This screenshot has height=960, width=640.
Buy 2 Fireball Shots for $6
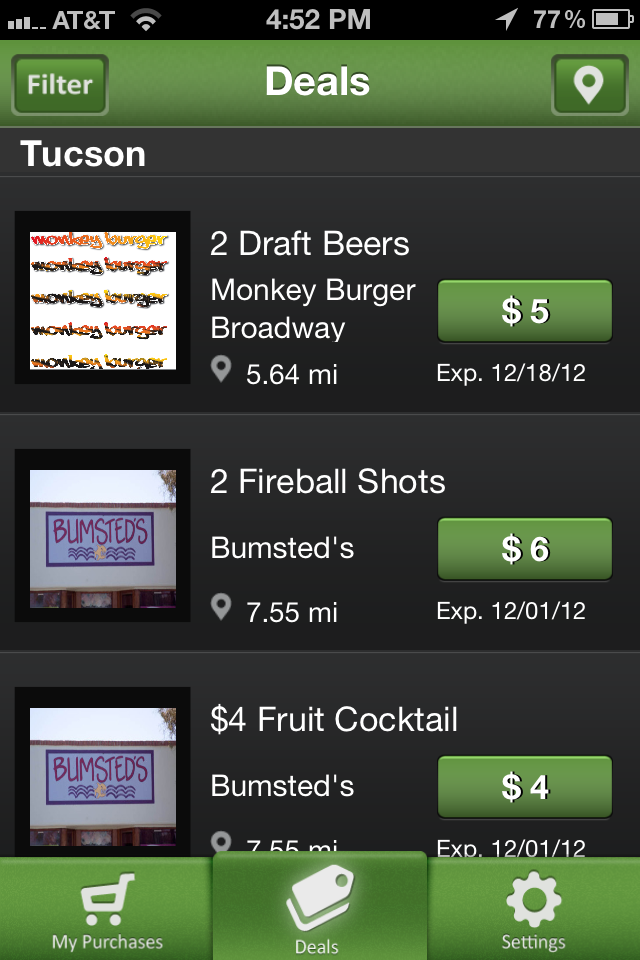click(525, 549)
